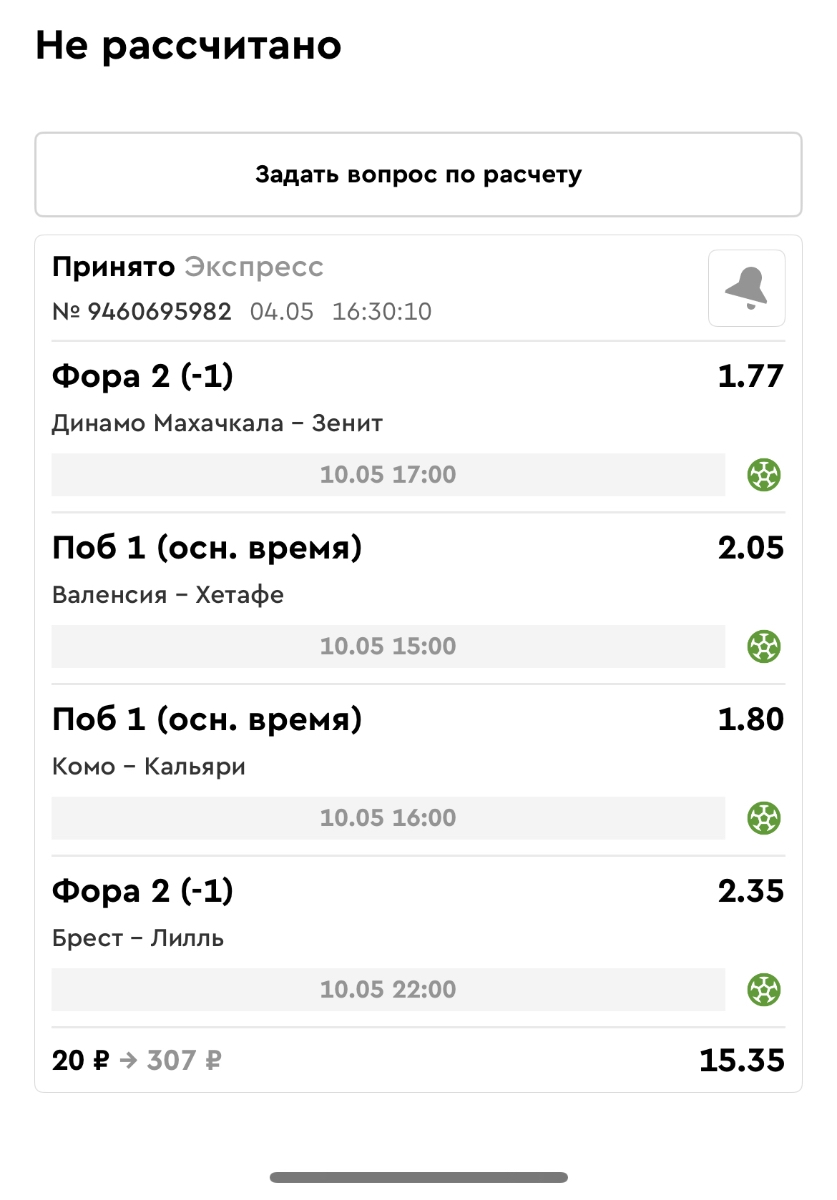This screenshot has width=837, height=1200.
Task: Open Комо – Кальяри match row
Action: point(149,767)
